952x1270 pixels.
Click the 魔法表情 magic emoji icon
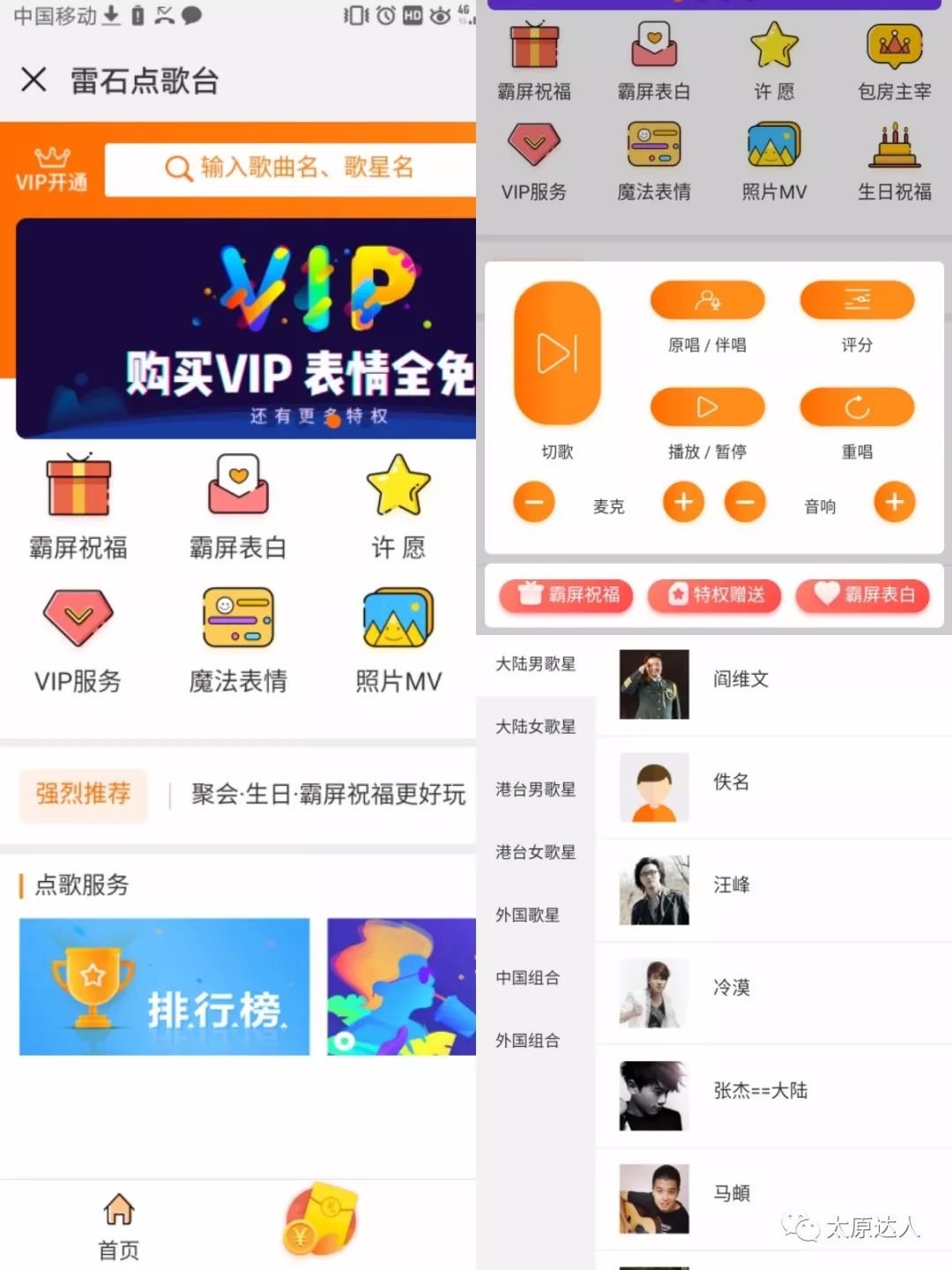click(x=236, y=617)
